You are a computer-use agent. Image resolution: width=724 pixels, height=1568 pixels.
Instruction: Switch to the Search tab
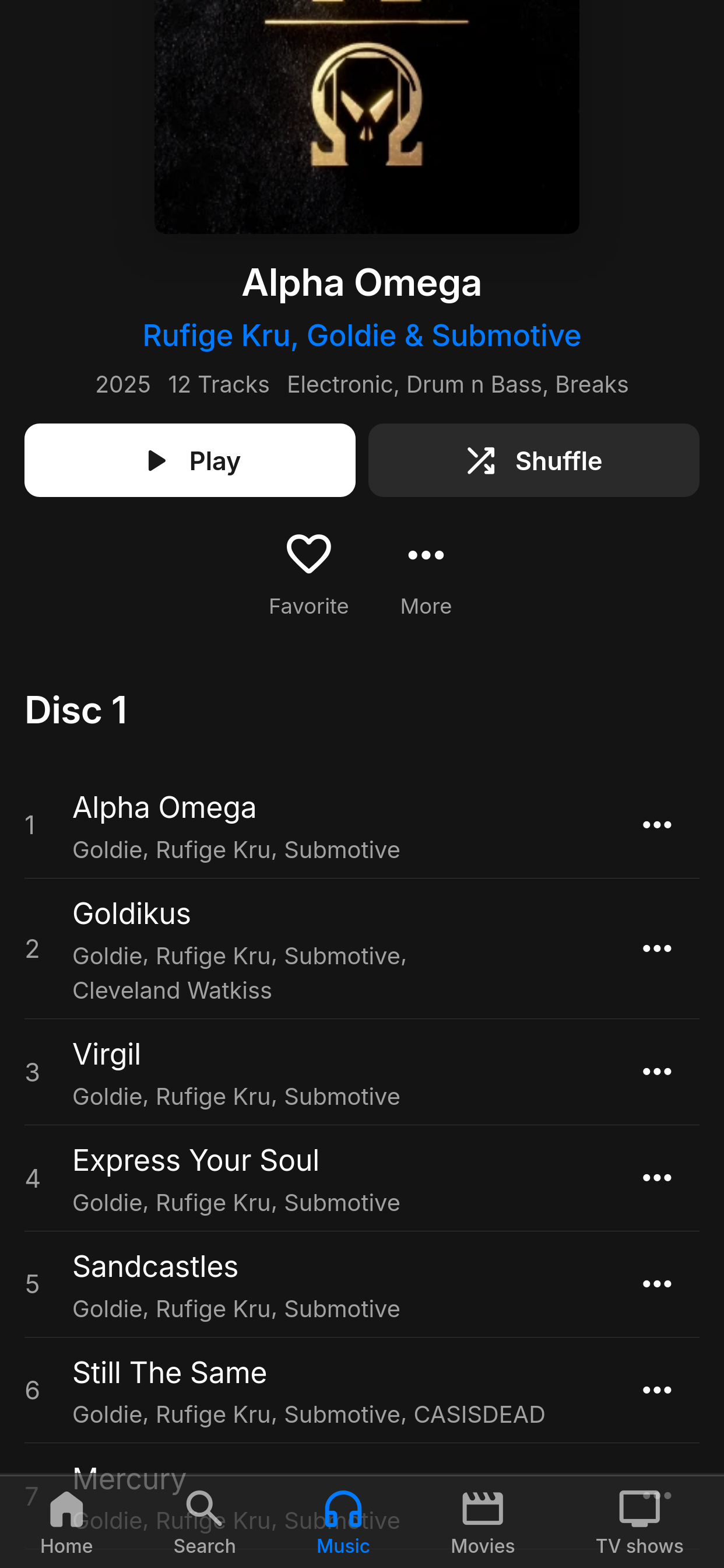205,1522
